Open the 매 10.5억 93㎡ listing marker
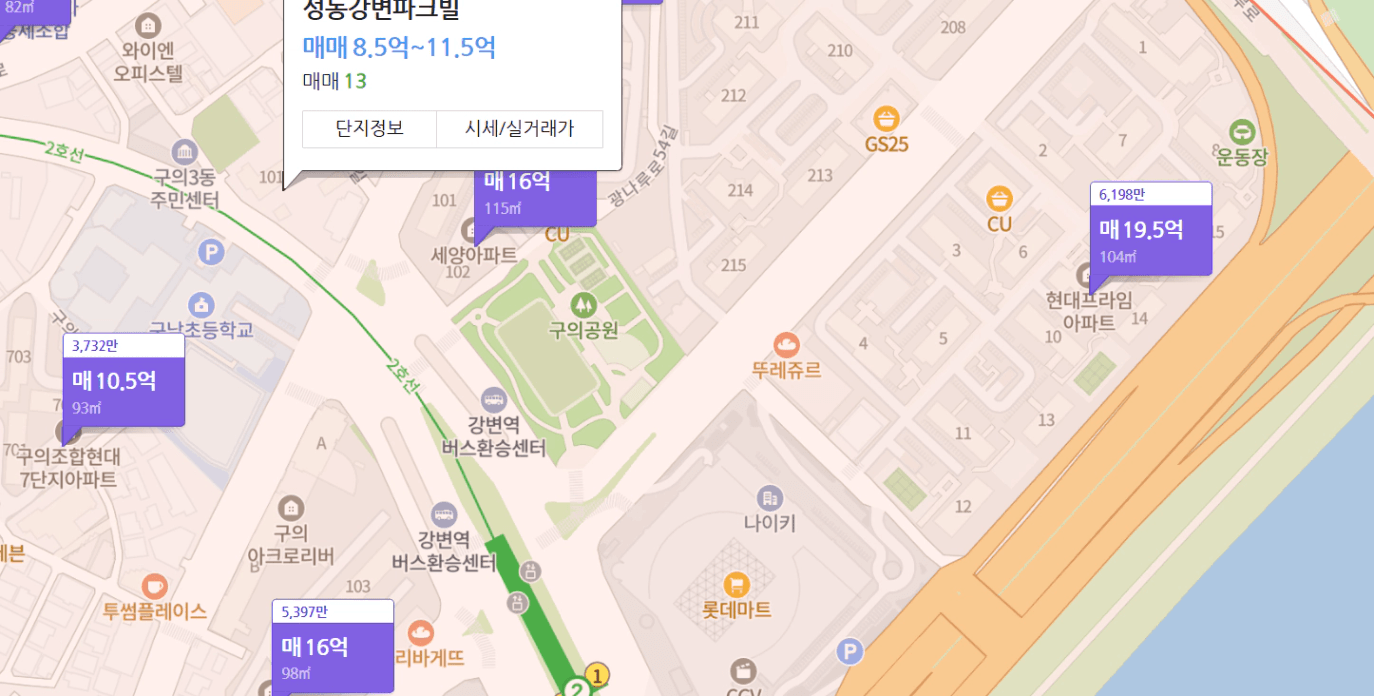1374x696 pixels. [123, 390]
